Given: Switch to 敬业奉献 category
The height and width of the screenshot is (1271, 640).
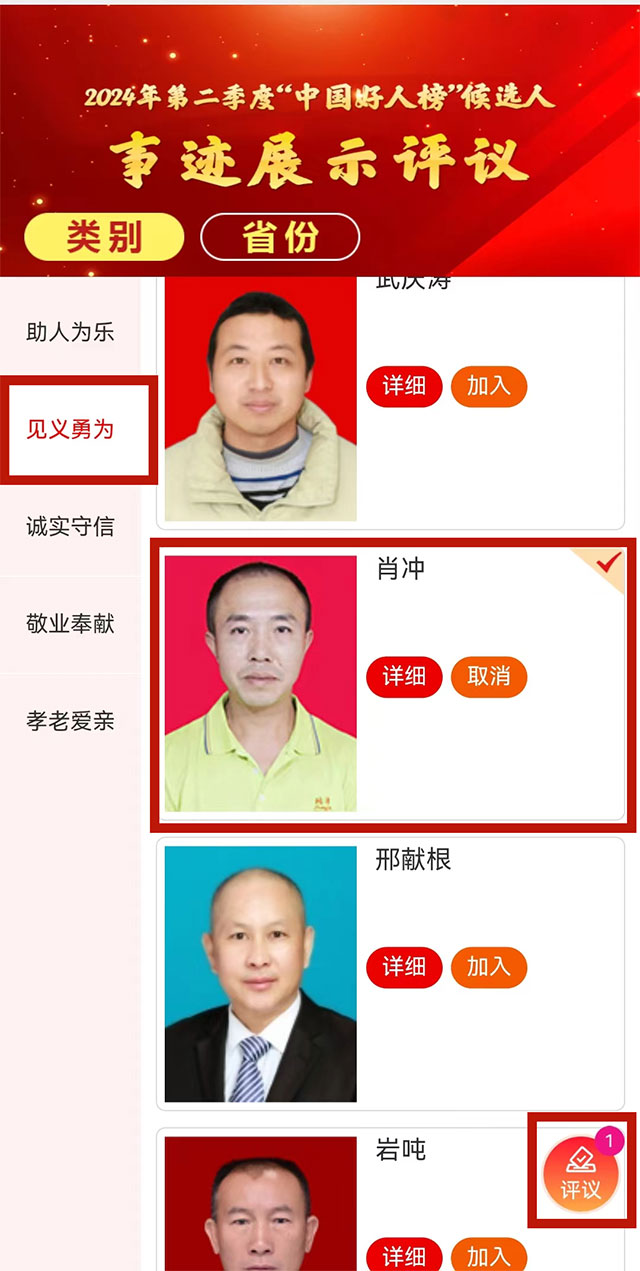Looking at the screenshot, I should (x=70, y=624).
